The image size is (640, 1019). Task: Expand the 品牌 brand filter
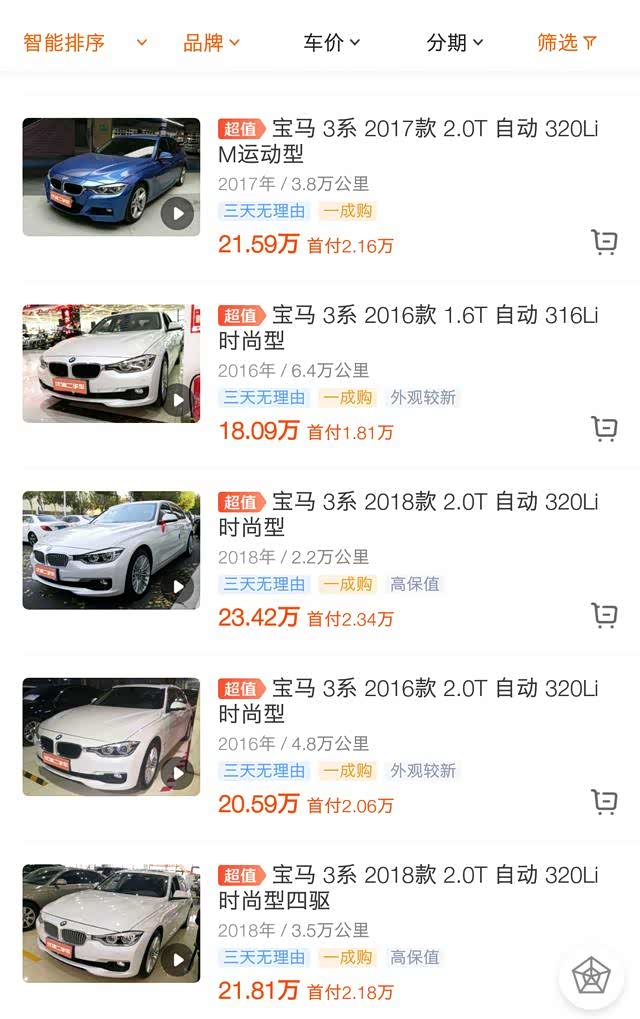[211, 42]
